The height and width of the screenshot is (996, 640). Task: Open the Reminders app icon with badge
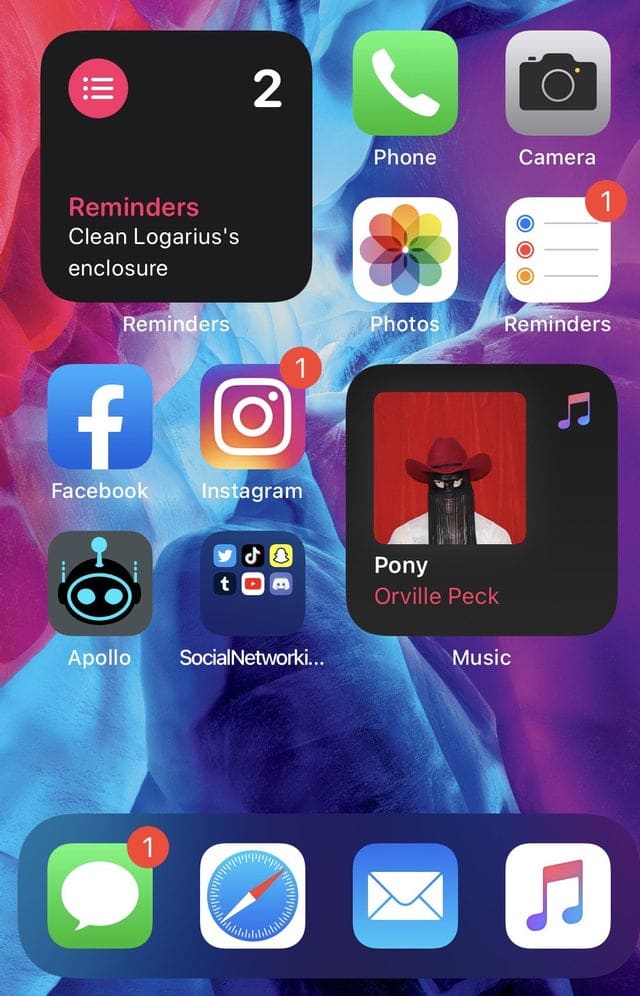[x=557, y=250]
